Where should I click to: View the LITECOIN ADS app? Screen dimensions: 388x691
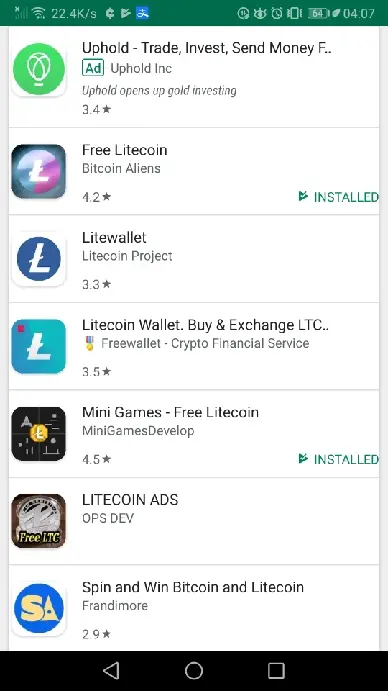pos(194,521)
